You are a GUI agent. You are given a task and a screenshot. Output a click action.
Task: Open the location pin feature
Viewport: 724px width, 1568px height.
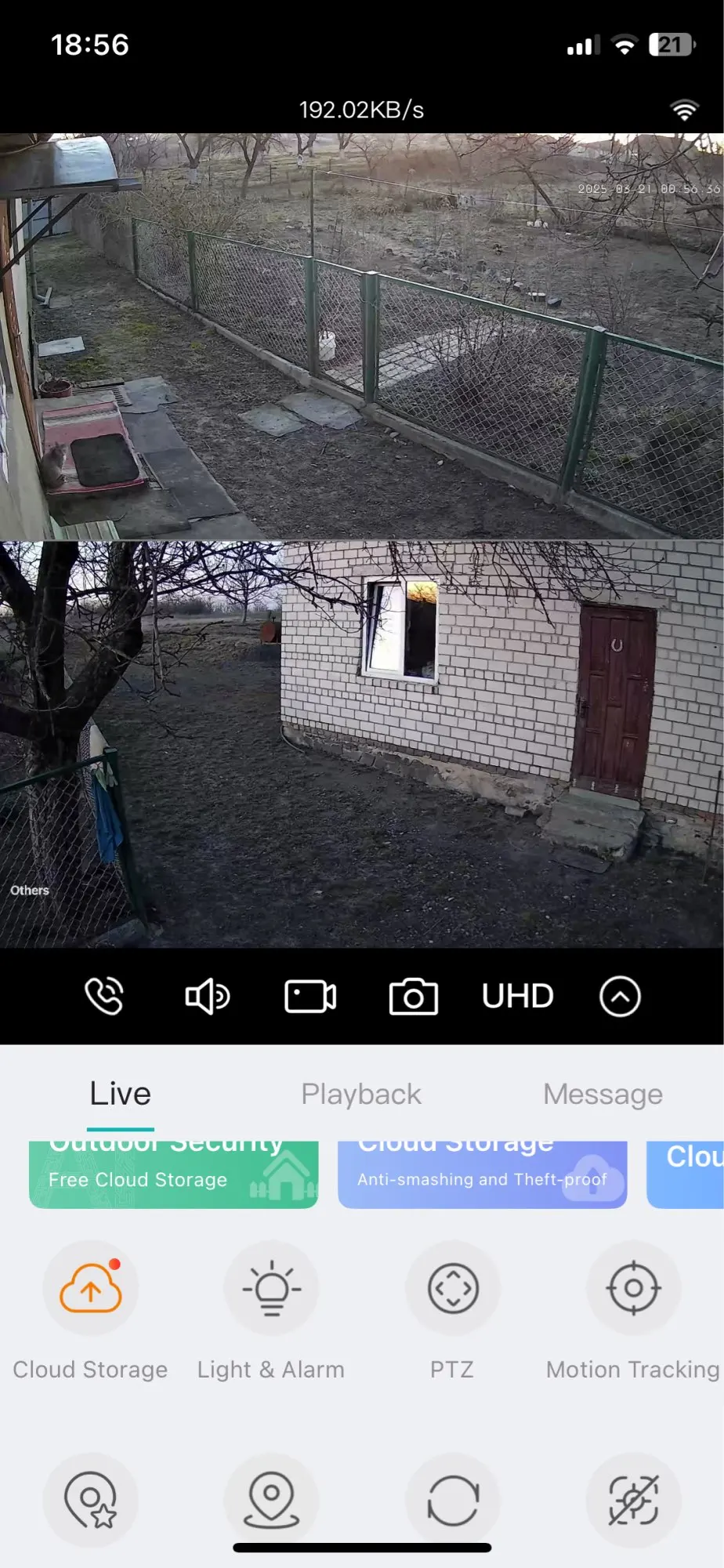coord(271,1500)
